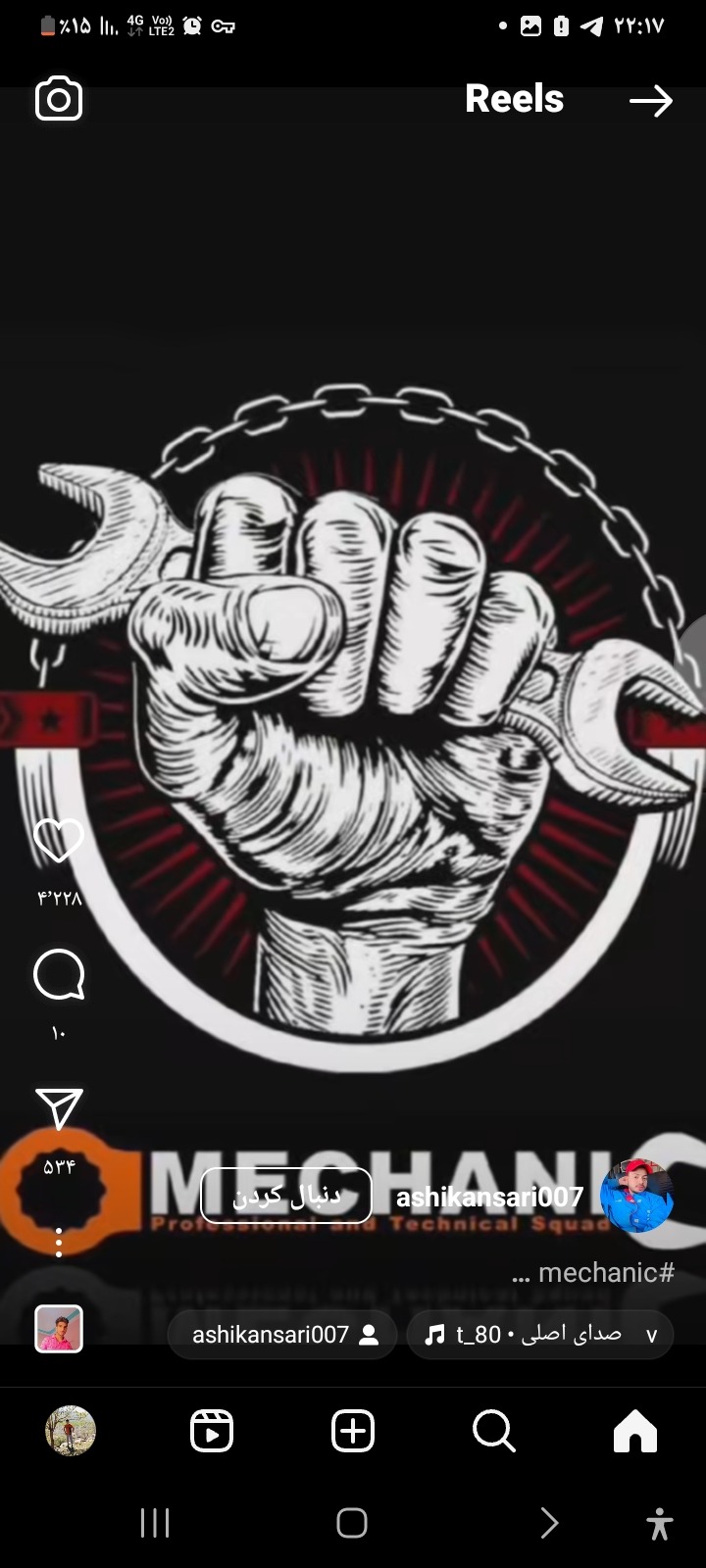Switch to the Reels tab
The width and height of the screenshot is (706, 1568).
click(x=212, y=1431)
